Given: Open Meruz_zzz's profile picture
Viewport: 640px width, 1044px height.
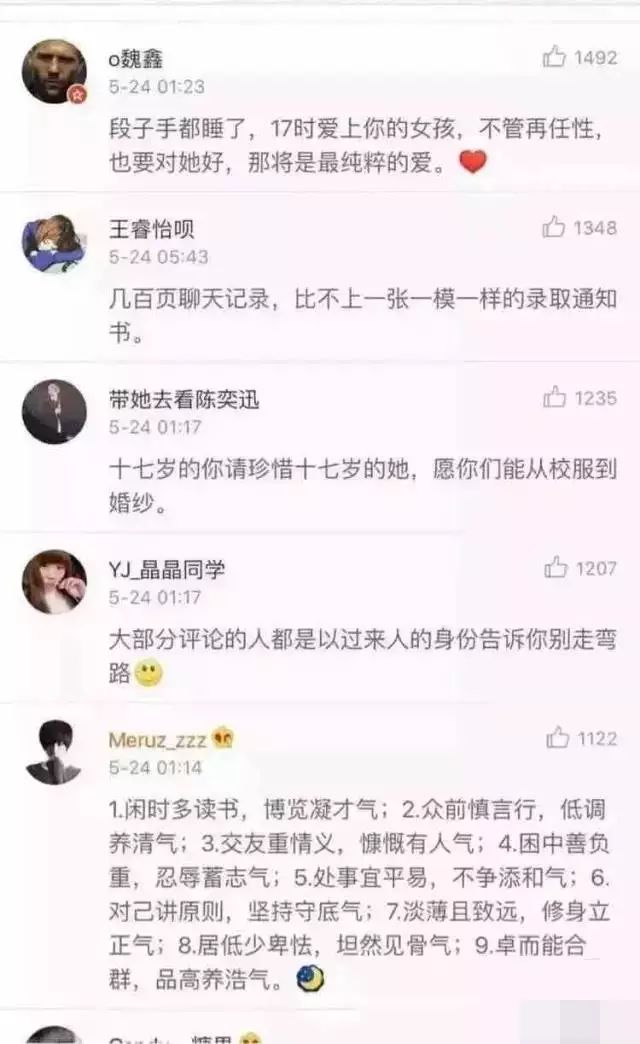Looking at the screenshot, I should coord(54,752).
